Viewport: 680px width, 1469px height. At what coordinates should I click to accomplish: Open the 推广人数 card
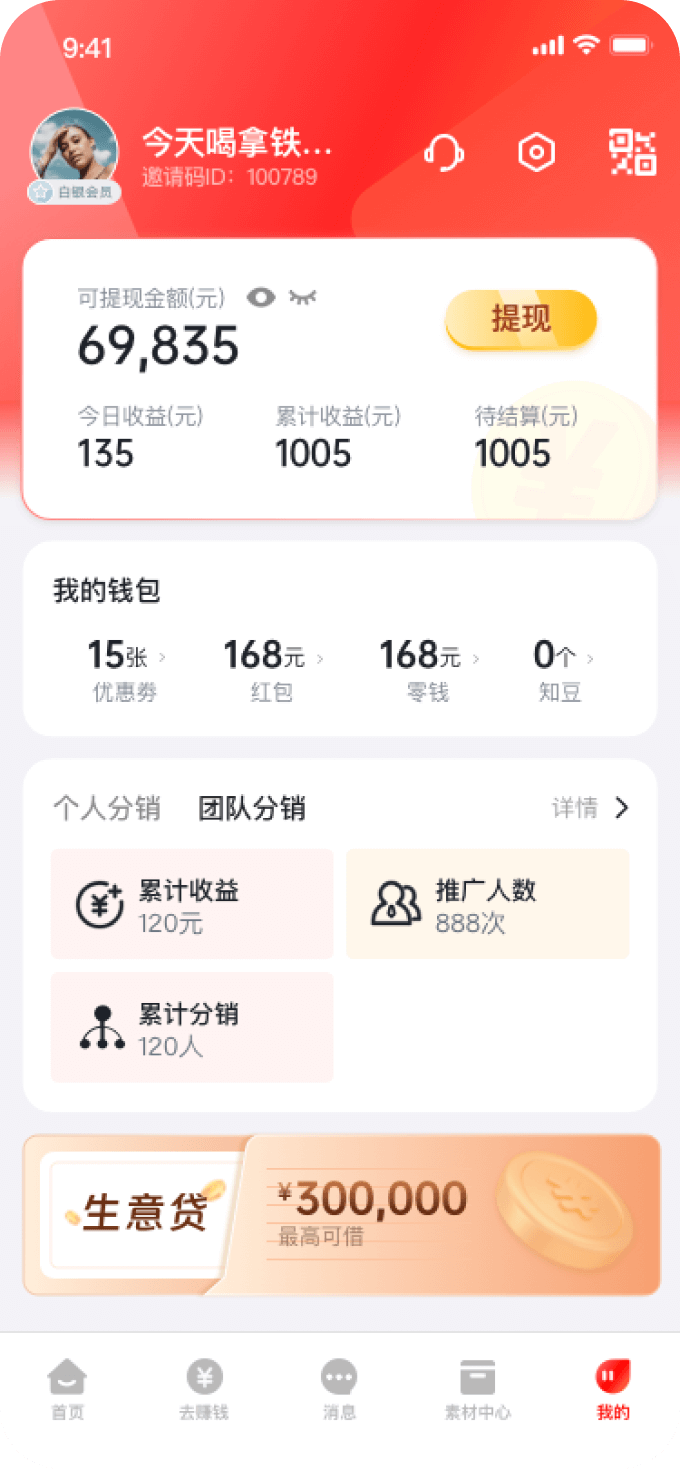487,904
